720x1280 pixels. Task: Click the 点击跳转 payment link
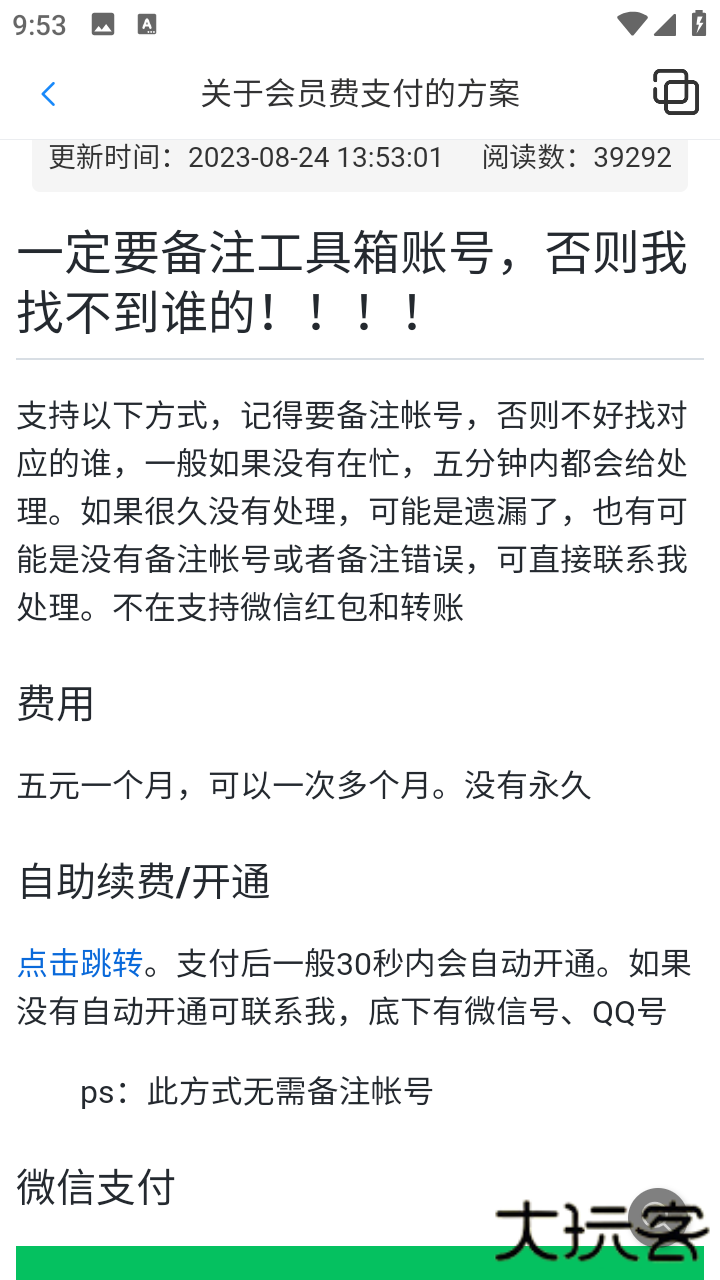(78, 964)
